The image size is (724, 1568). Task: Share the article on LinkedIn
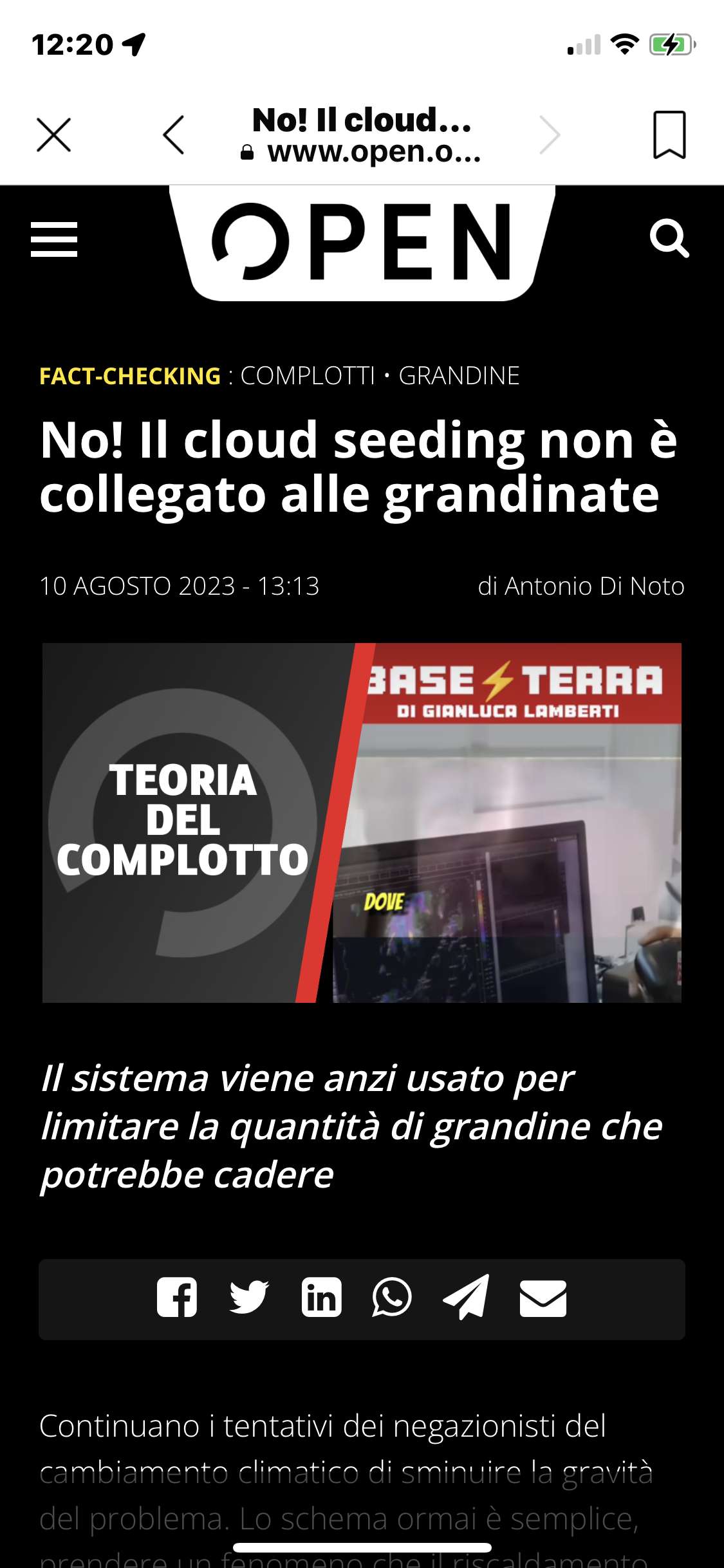[321, 1297]
